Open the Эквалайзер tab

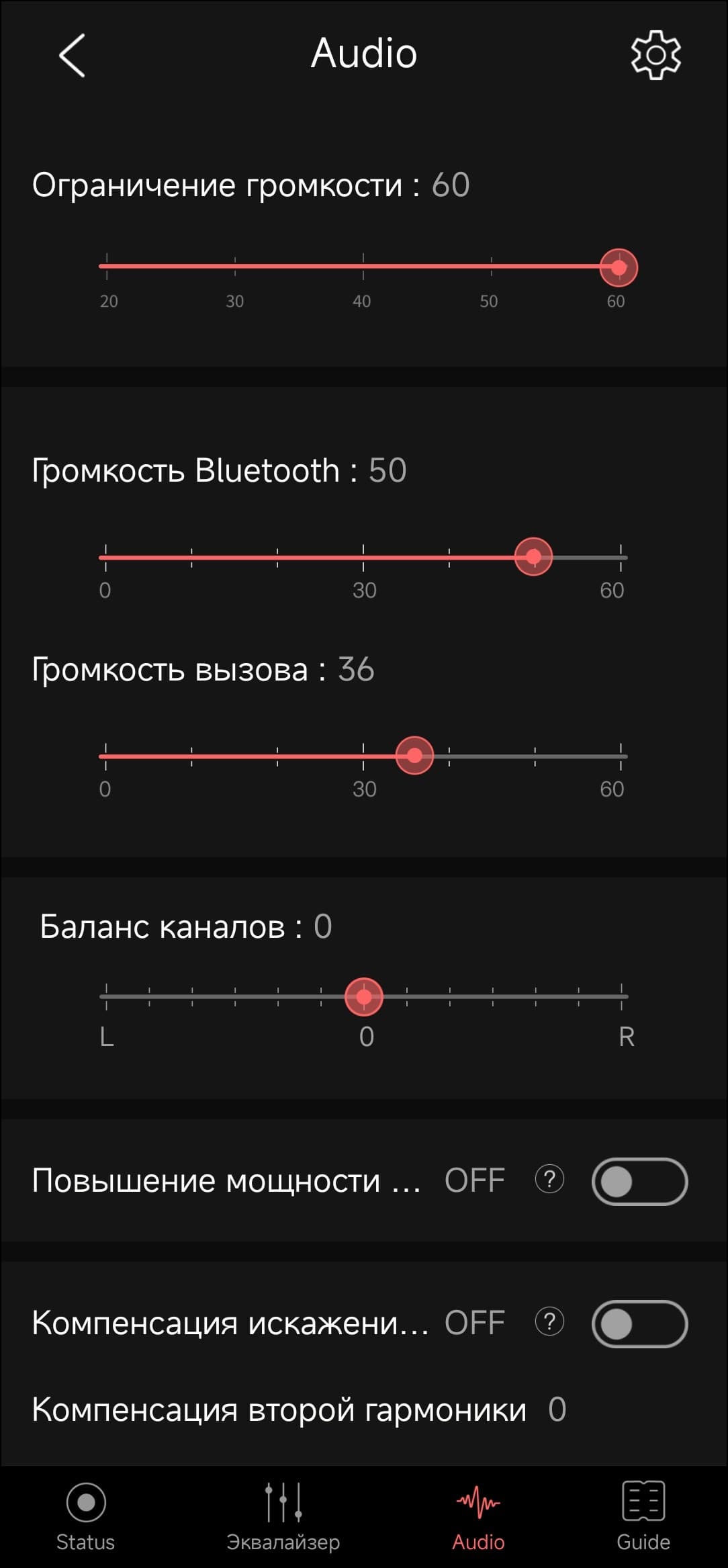(283, 1516)
